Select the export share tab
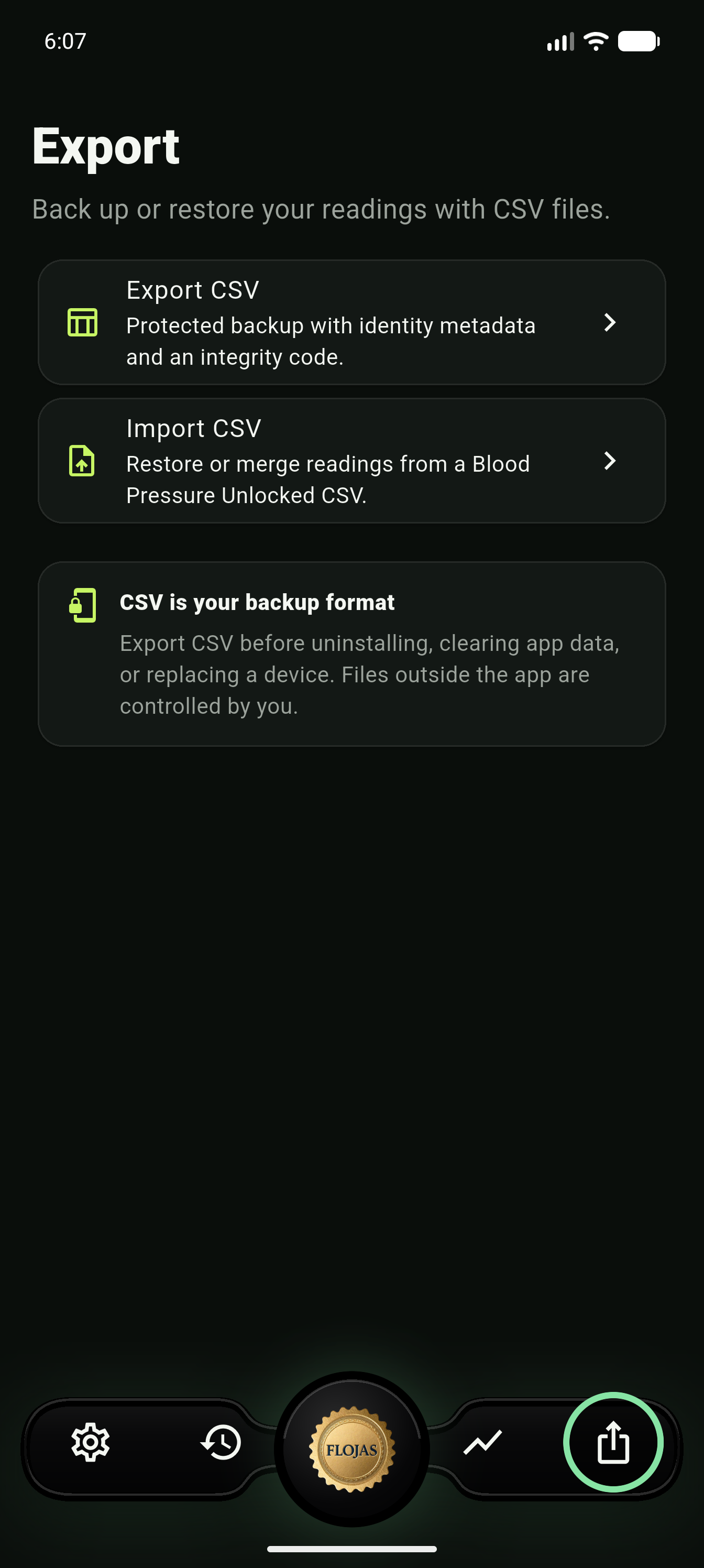704x1568 pixels. [613, 1442]
